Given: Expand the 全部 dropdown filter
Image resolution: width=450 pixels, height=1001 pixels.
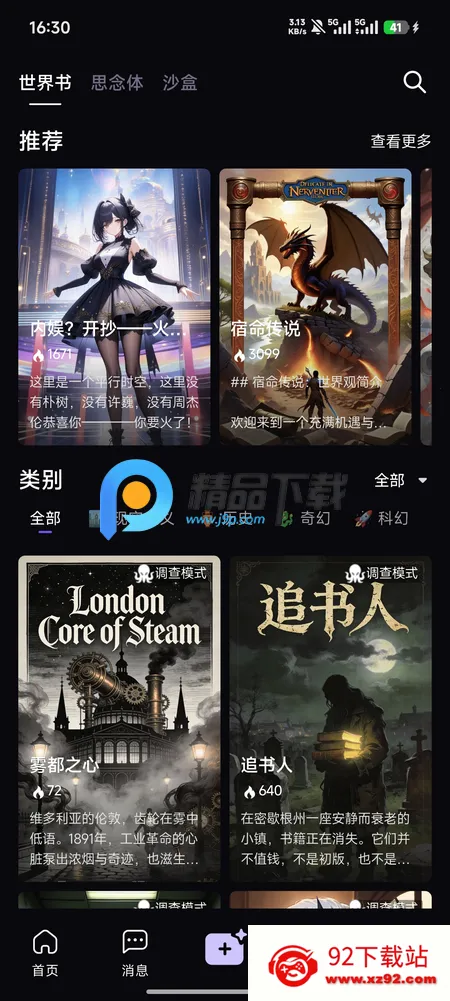Looking at the screenshot, I should (401, 480).
